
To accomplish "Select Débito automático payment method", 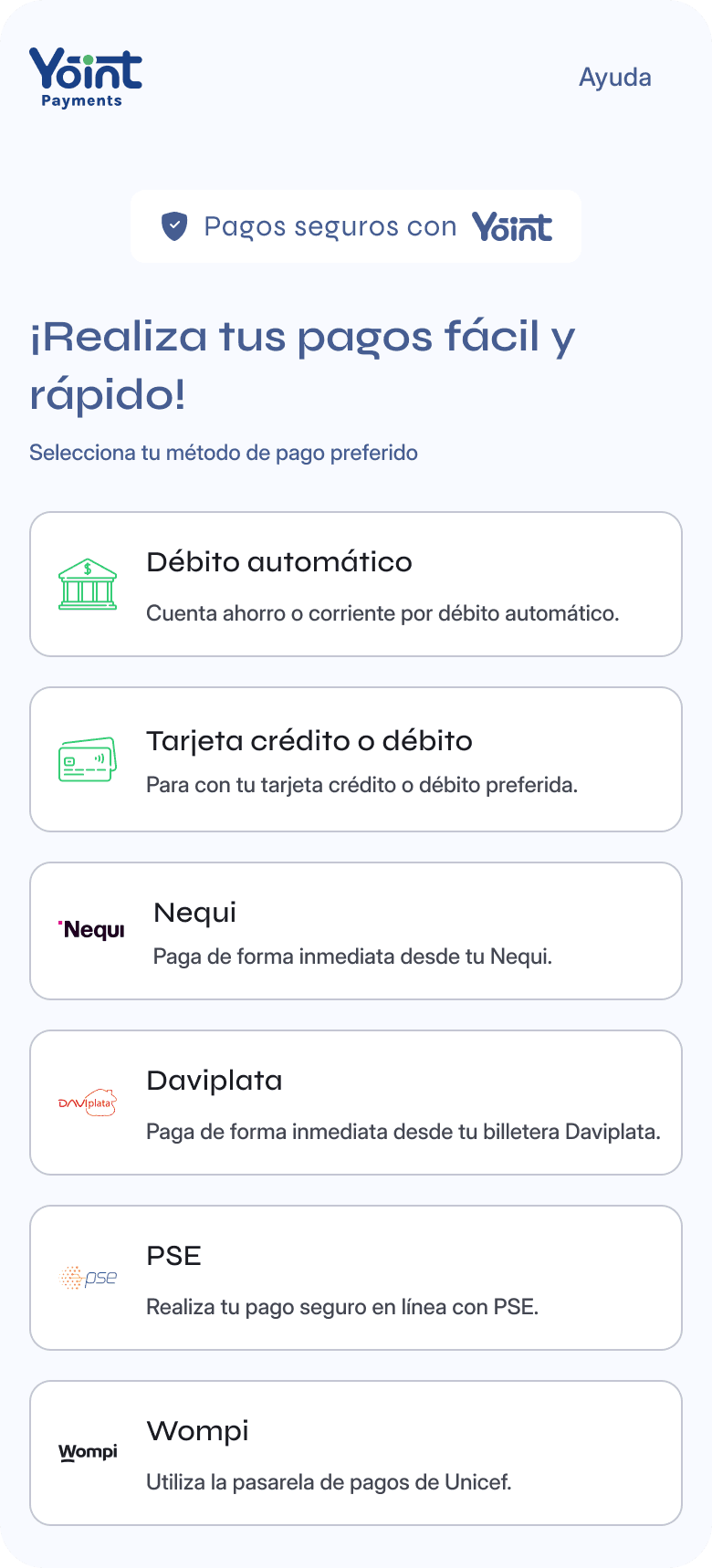I will tap(356, 584).
